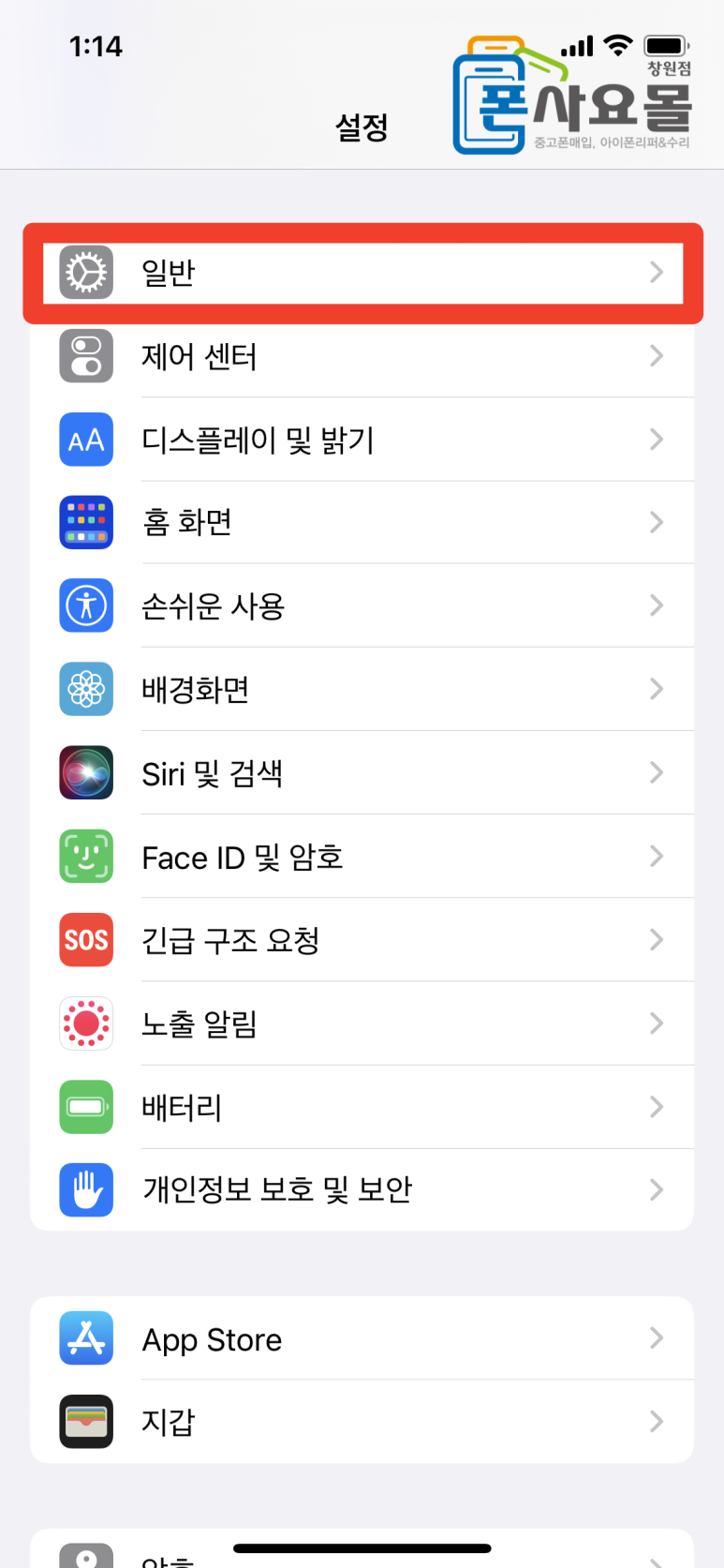The width and height of the screenshot is (724, 1568).
Task: Open 홈 화면 settings
Action: pyautogui.click(x=362, y=522)
